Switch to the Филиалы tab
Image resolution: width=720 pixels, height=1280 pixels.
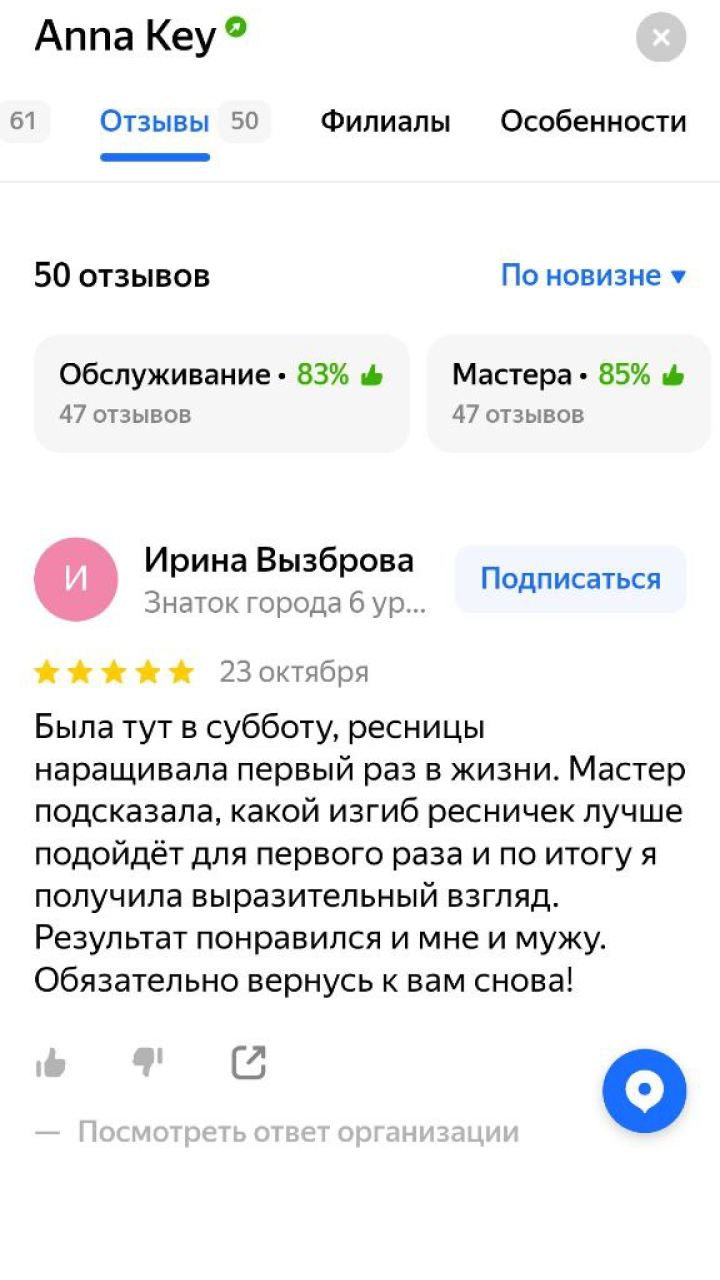click(x=385, y=122)
